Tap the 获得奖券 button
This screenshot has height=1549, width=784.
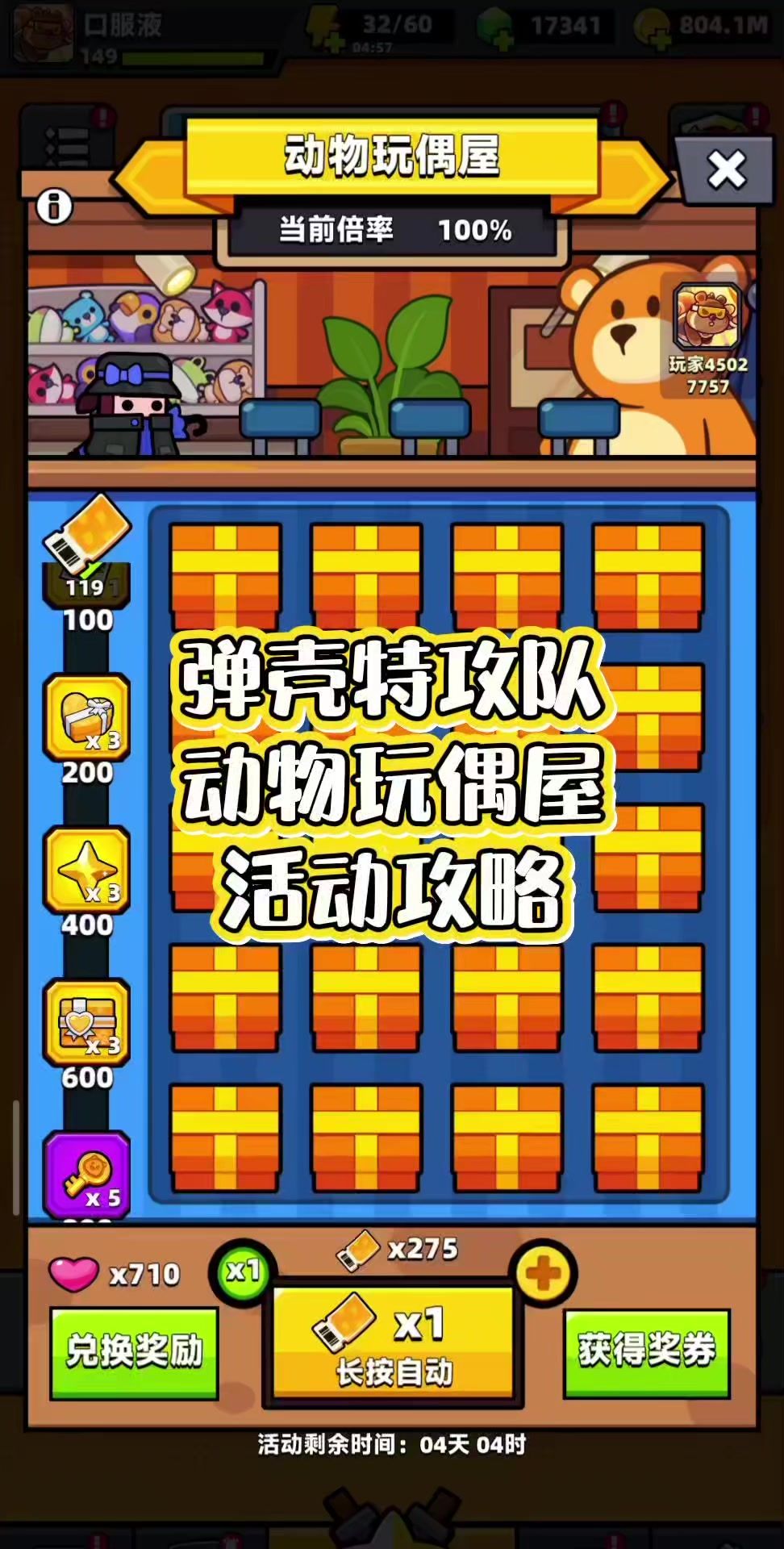tap(647, 1351)
